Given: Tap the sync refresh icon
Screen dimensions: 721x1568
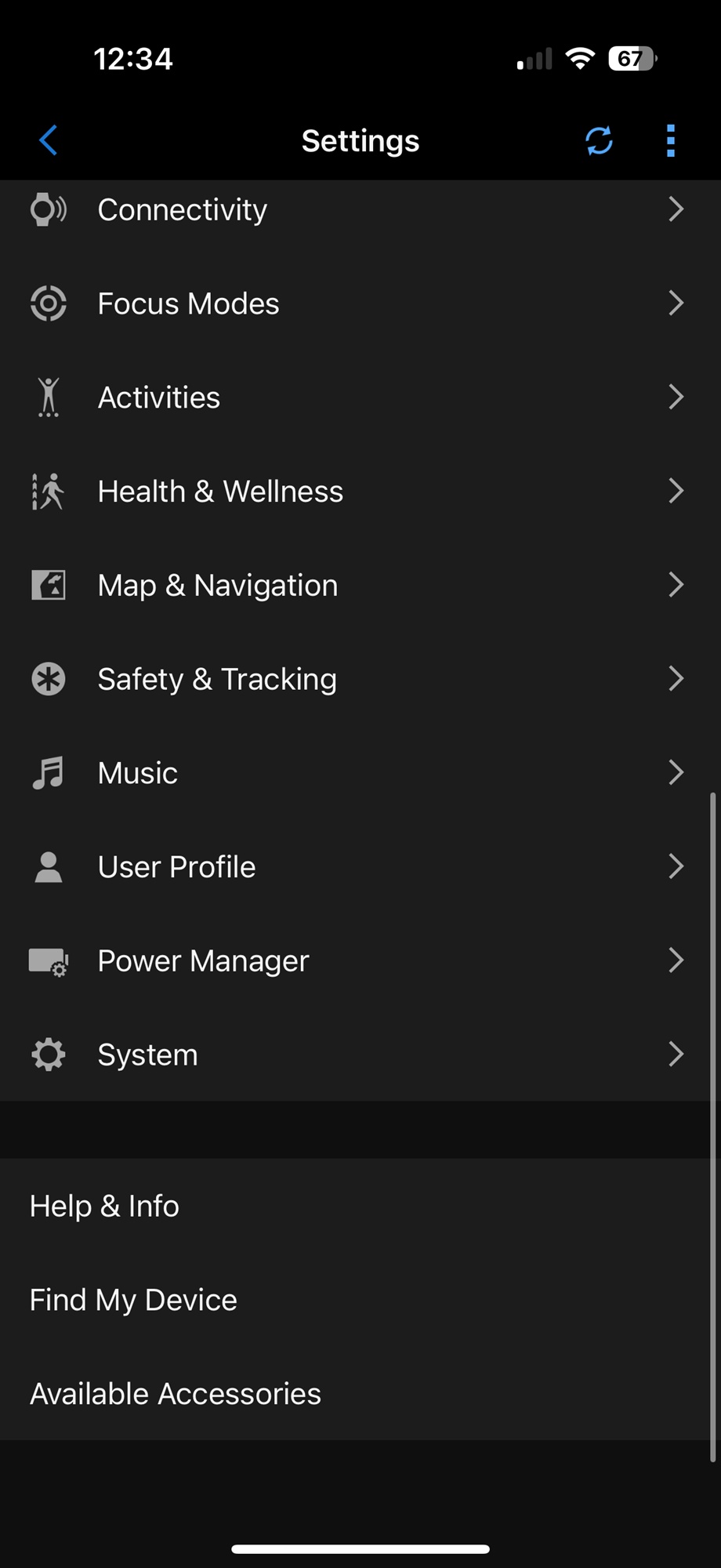Looking at the screenshot, I should [599, 141].
